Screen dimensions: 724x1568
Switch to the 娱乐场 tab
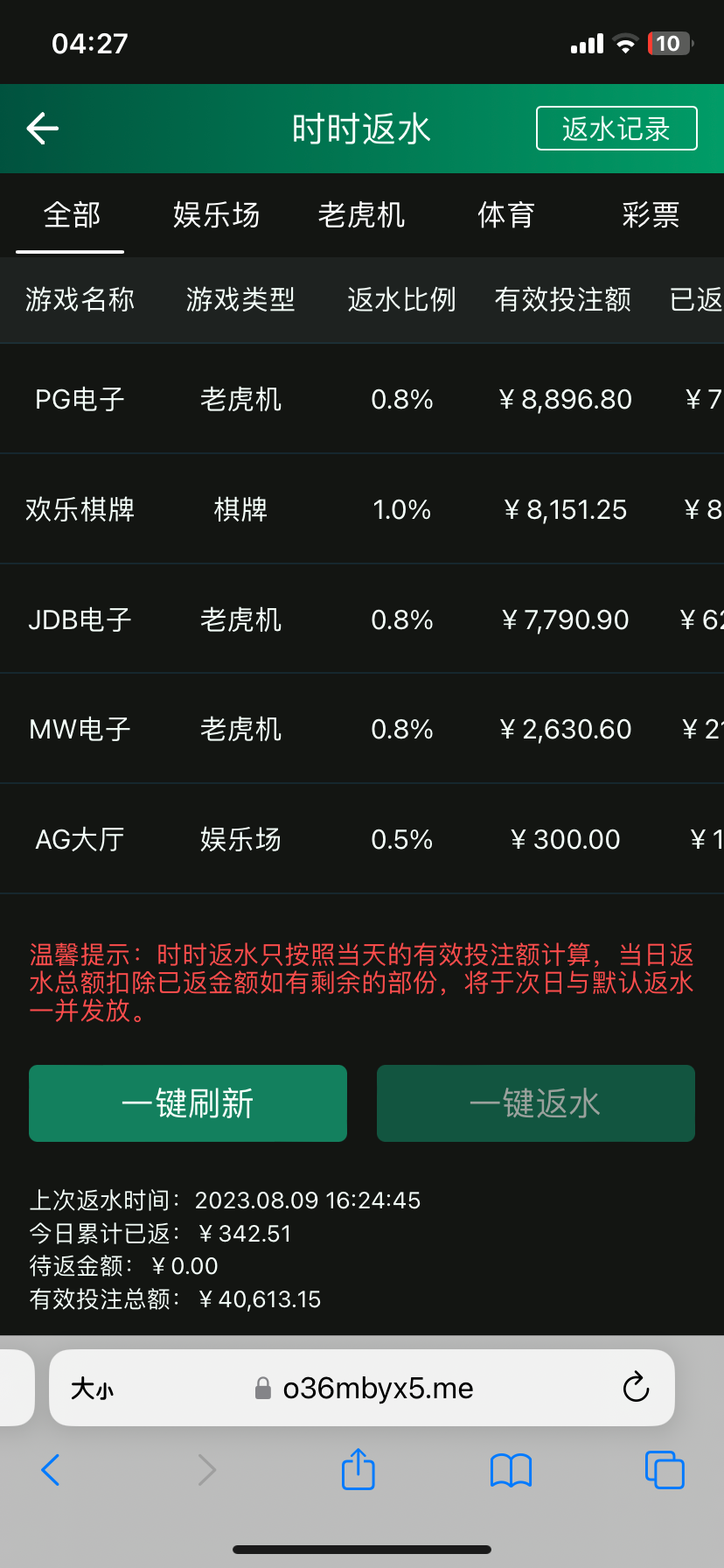tap(216, 215)
